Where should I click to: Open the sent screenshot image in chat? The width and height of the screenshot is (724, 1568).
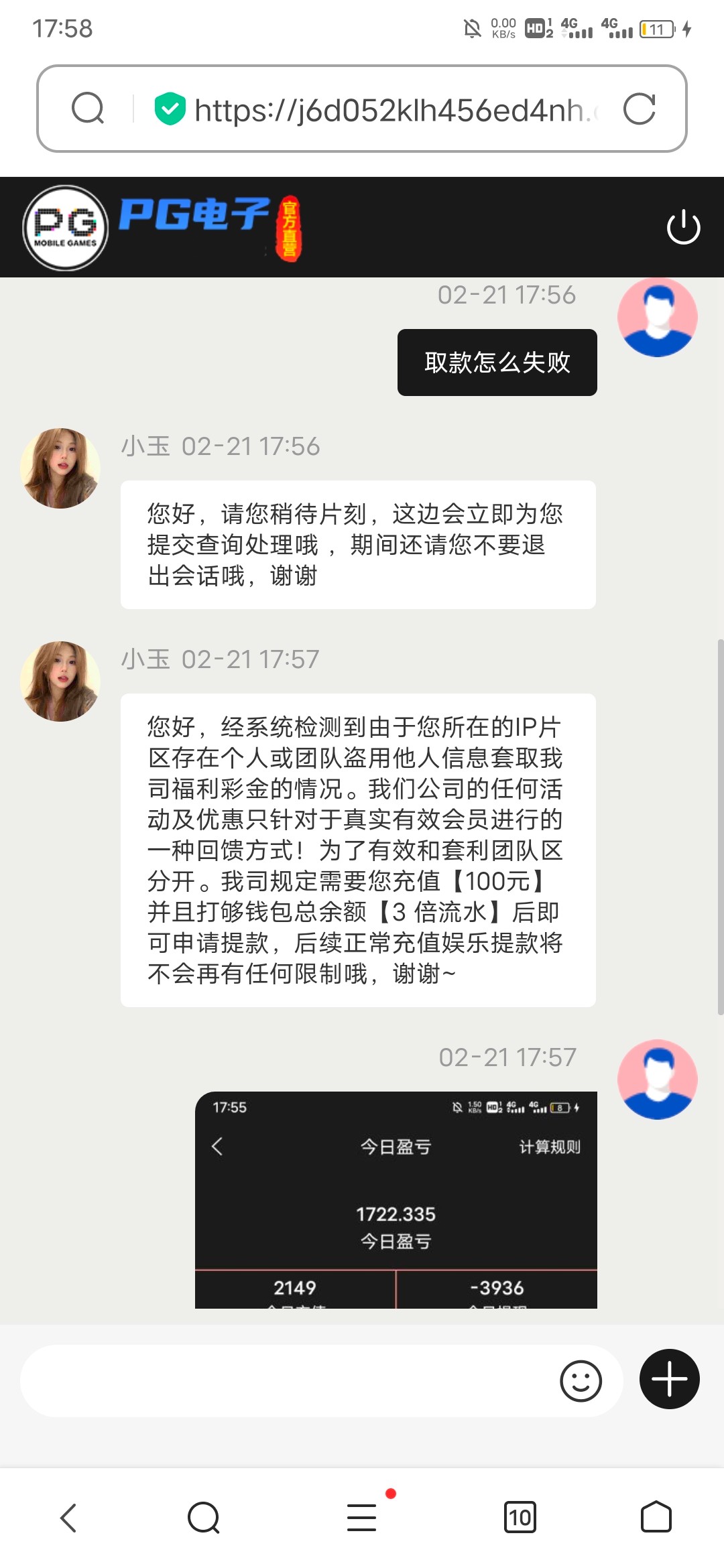[x=396, y=1199]
